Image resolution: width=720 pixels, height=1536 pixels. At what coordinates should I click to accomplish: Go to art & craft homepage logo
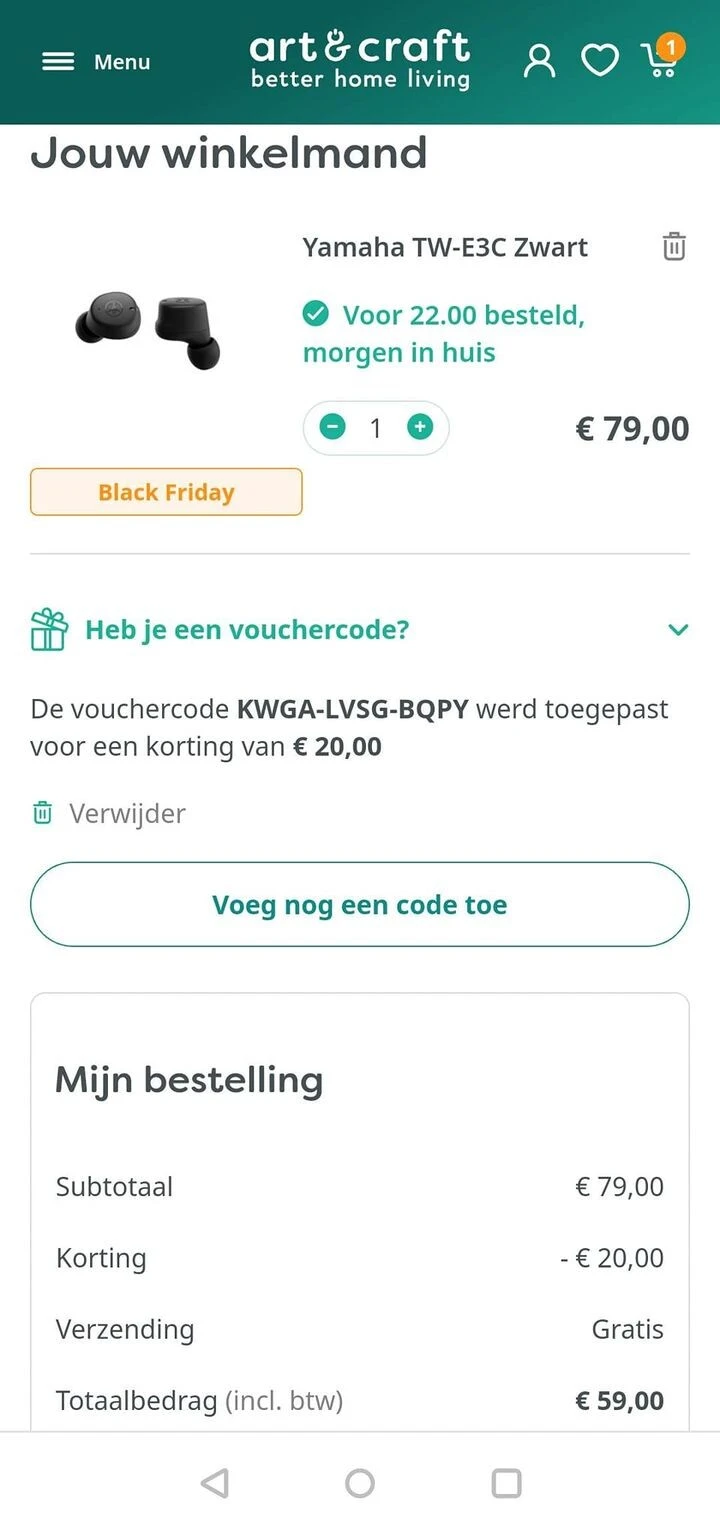[360, 60]
